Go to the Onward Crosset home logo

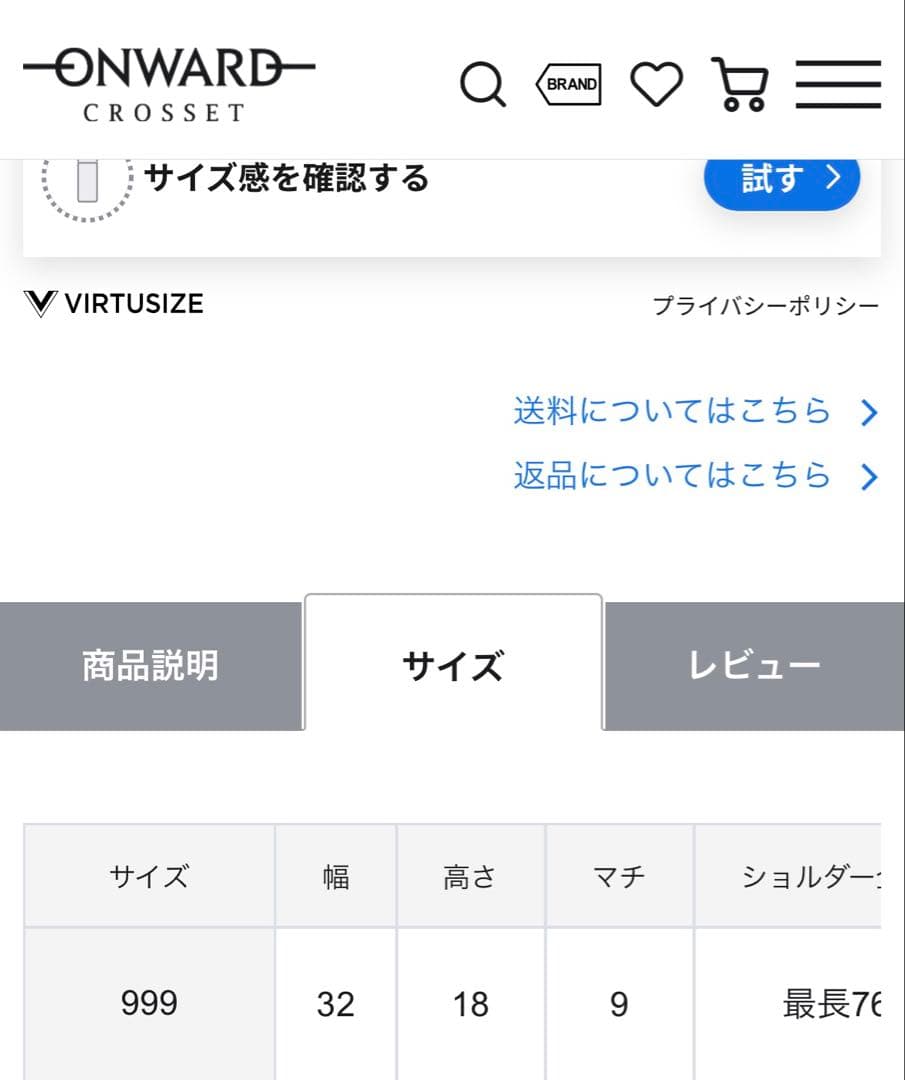tap(168, 84)
